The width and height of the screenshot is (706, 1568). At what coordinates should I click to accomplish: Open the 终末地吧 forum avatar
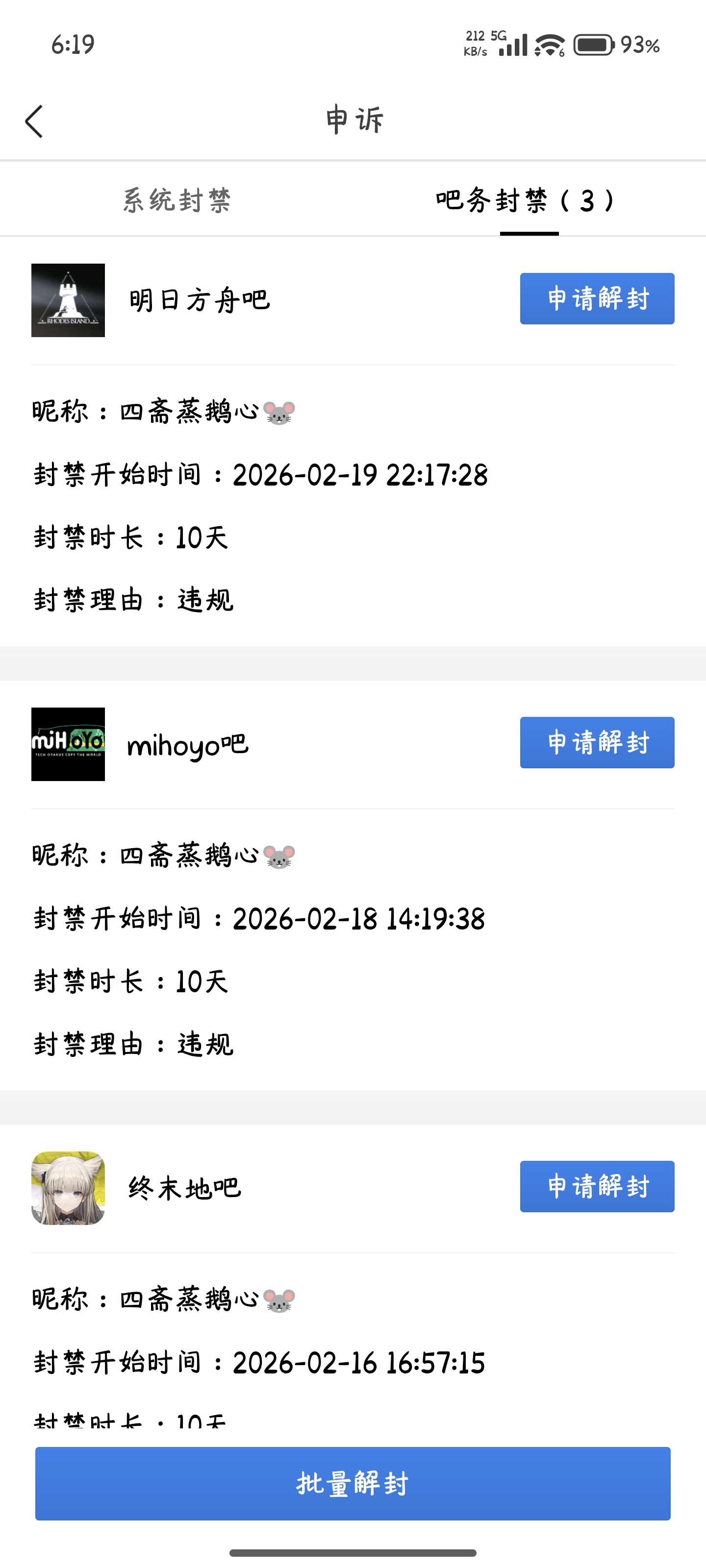click(68, 1188)
